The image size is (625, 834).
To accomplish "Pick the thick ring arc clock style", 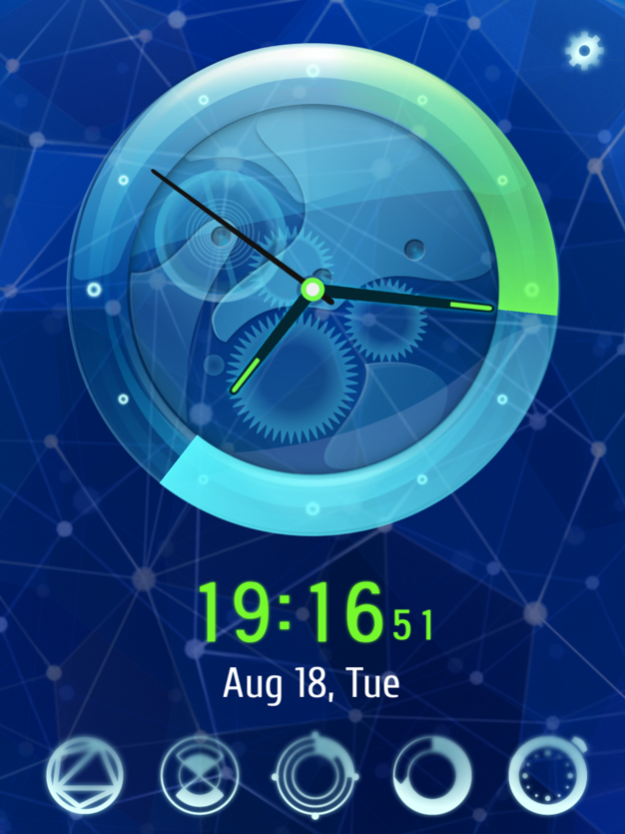I will coord(432,775).
